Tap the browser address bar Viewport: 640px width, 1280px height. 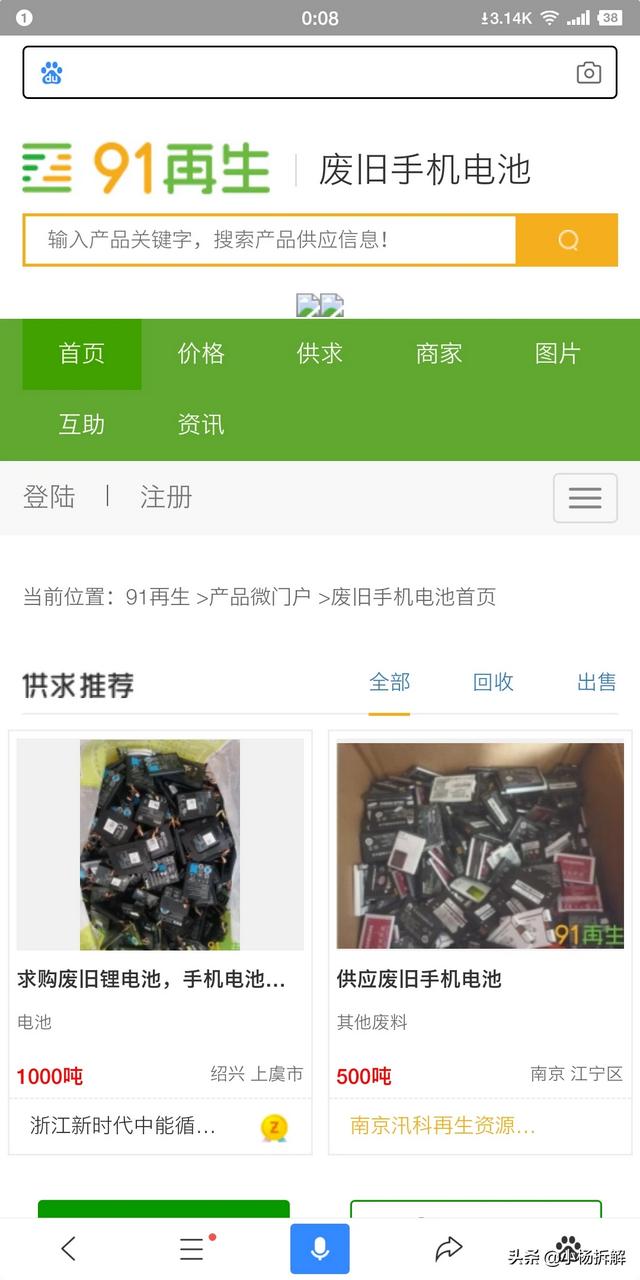310,72
